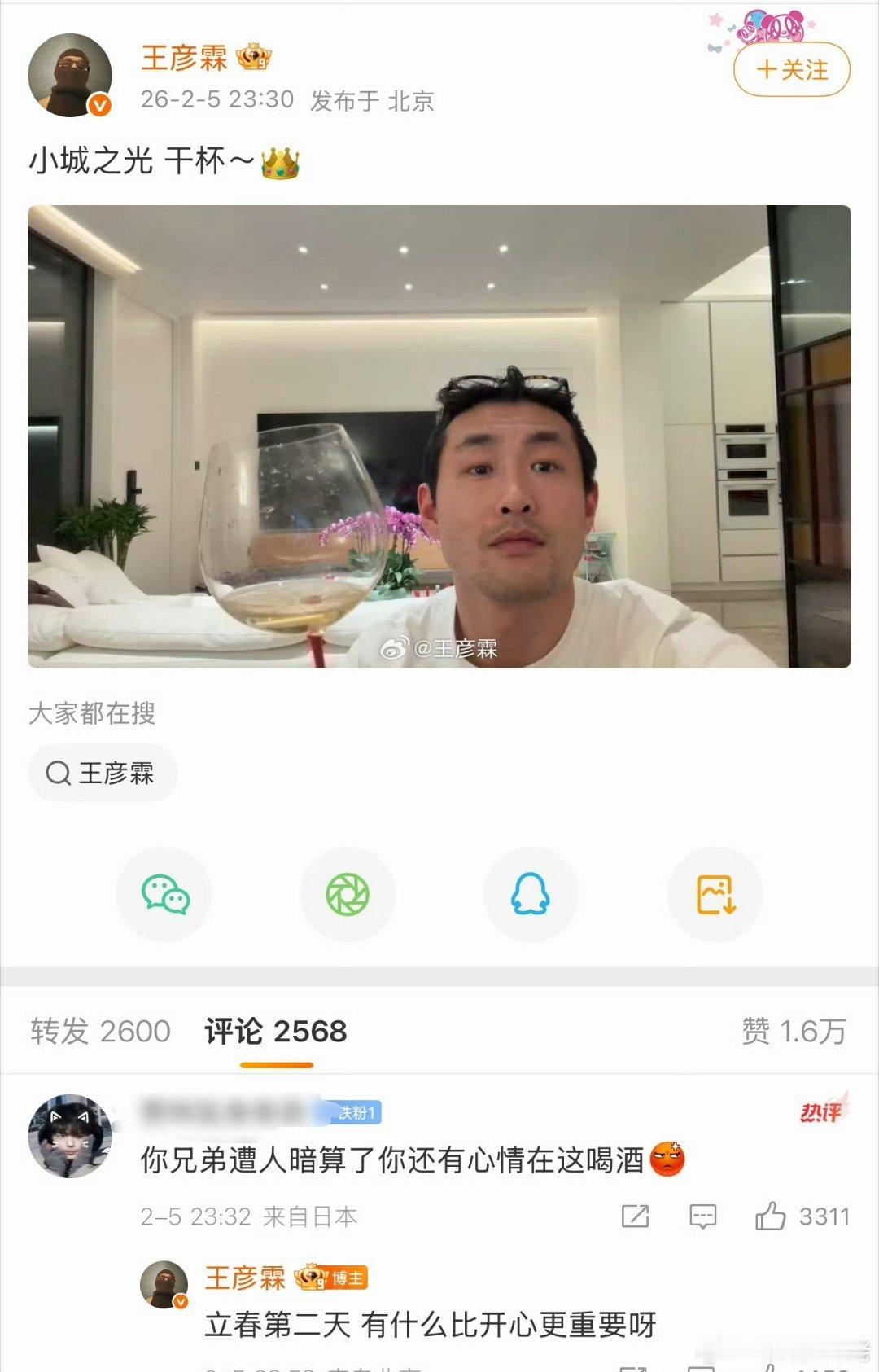879x1372 pixels.
Task: Share the post via WeChat
Action: (163, 893)
